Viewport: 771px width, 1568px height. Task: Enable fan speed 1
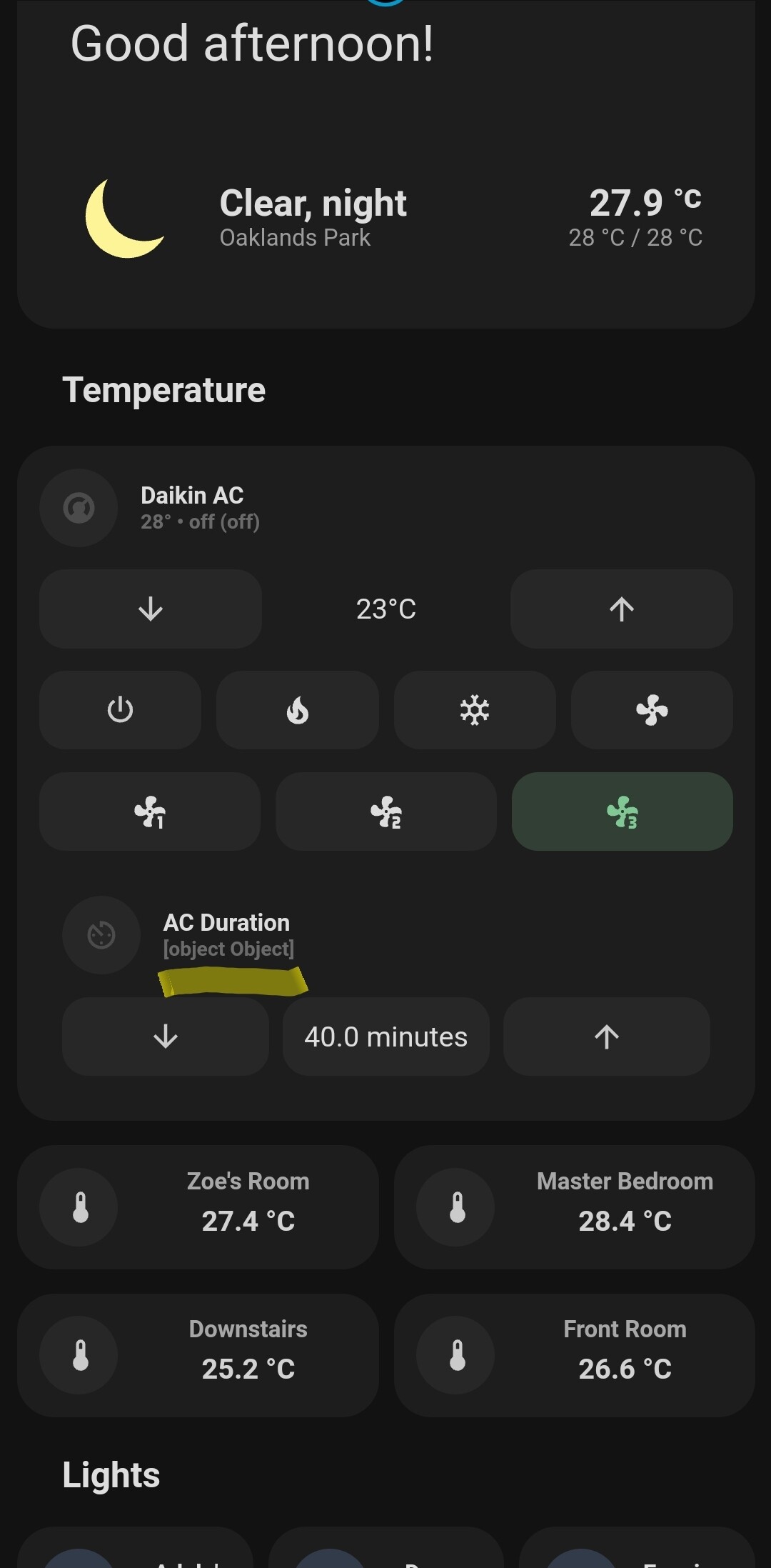click(149, 812)
